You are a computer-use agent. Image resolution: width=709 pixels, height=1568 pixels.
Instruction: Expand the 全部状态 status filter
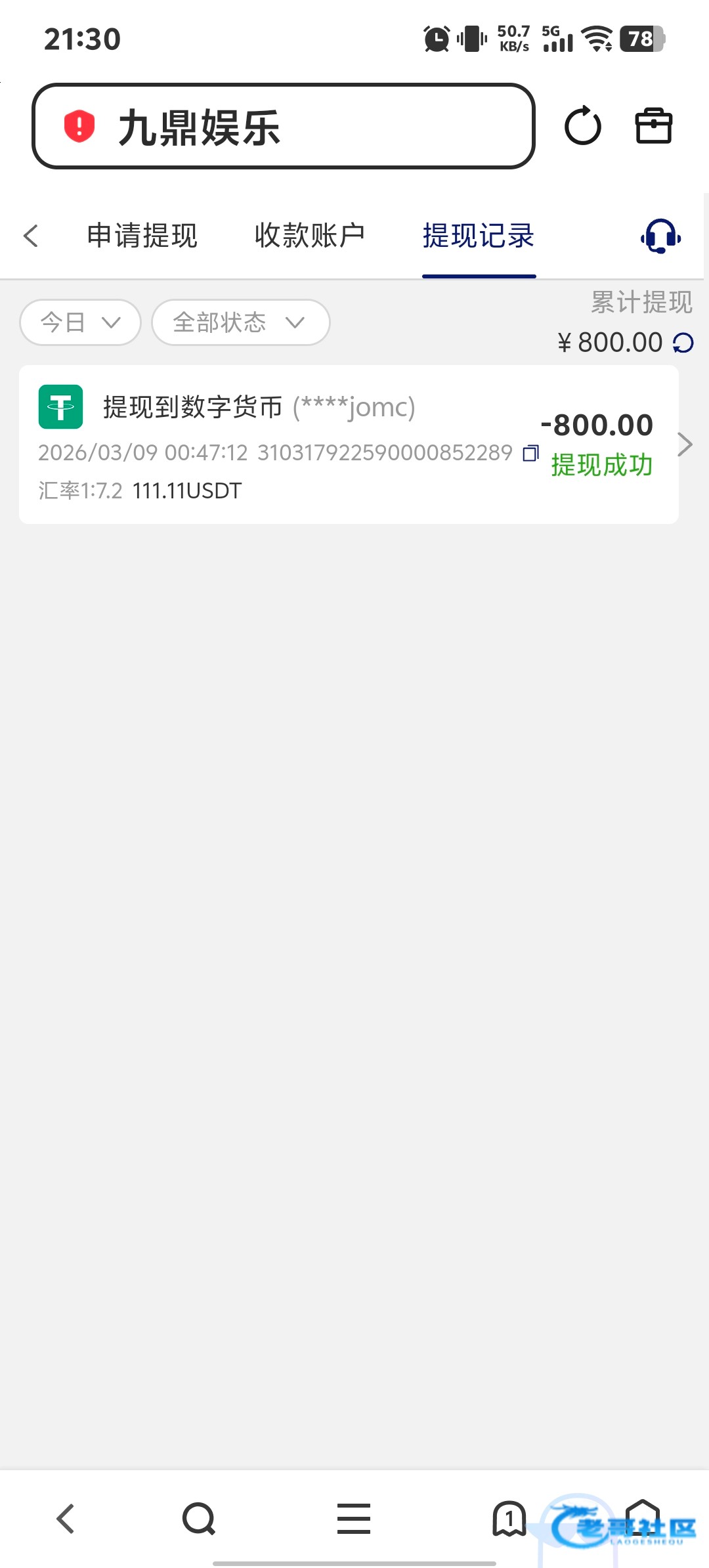pyautogui.click(x=240, y=322)
